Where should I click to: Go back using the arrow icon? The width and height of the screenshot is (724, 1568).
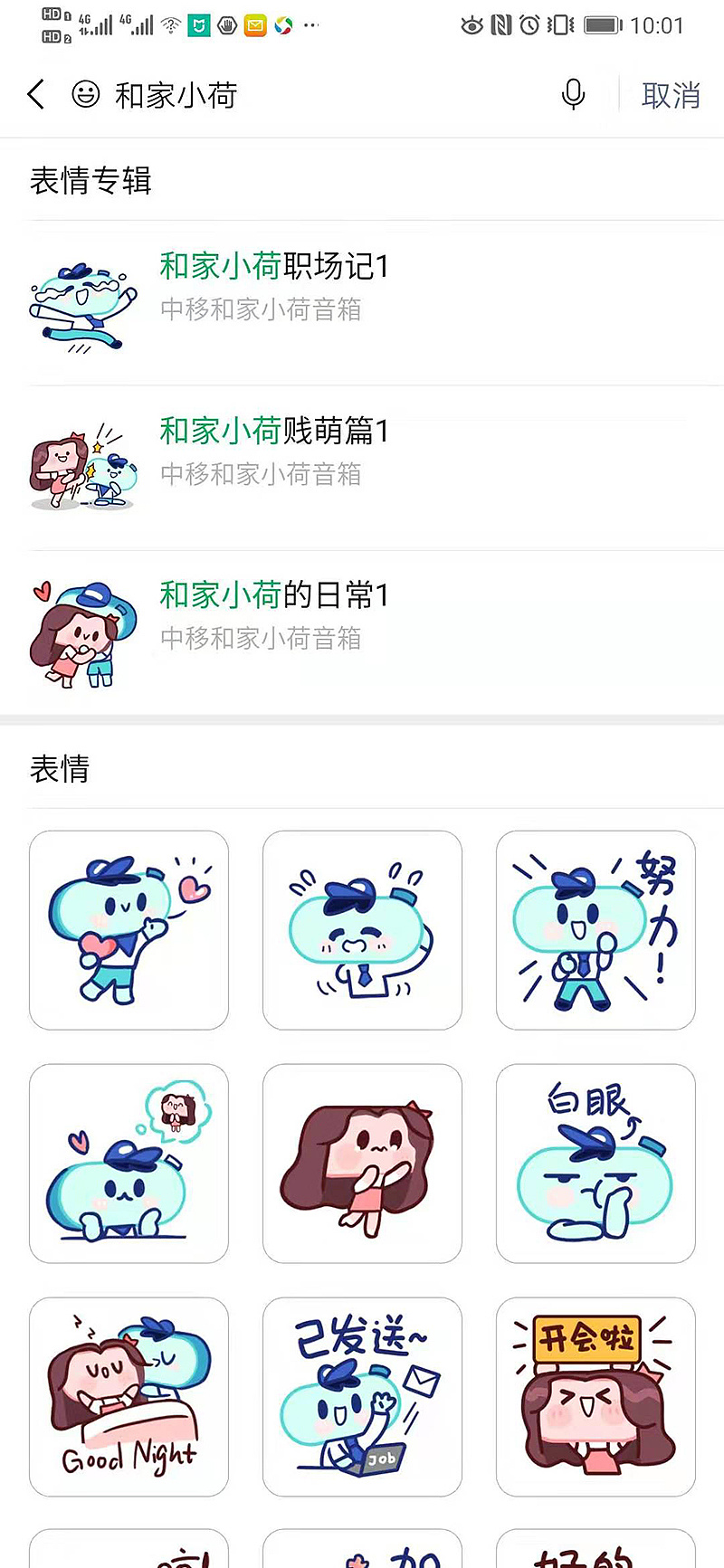tap(36, 94)
